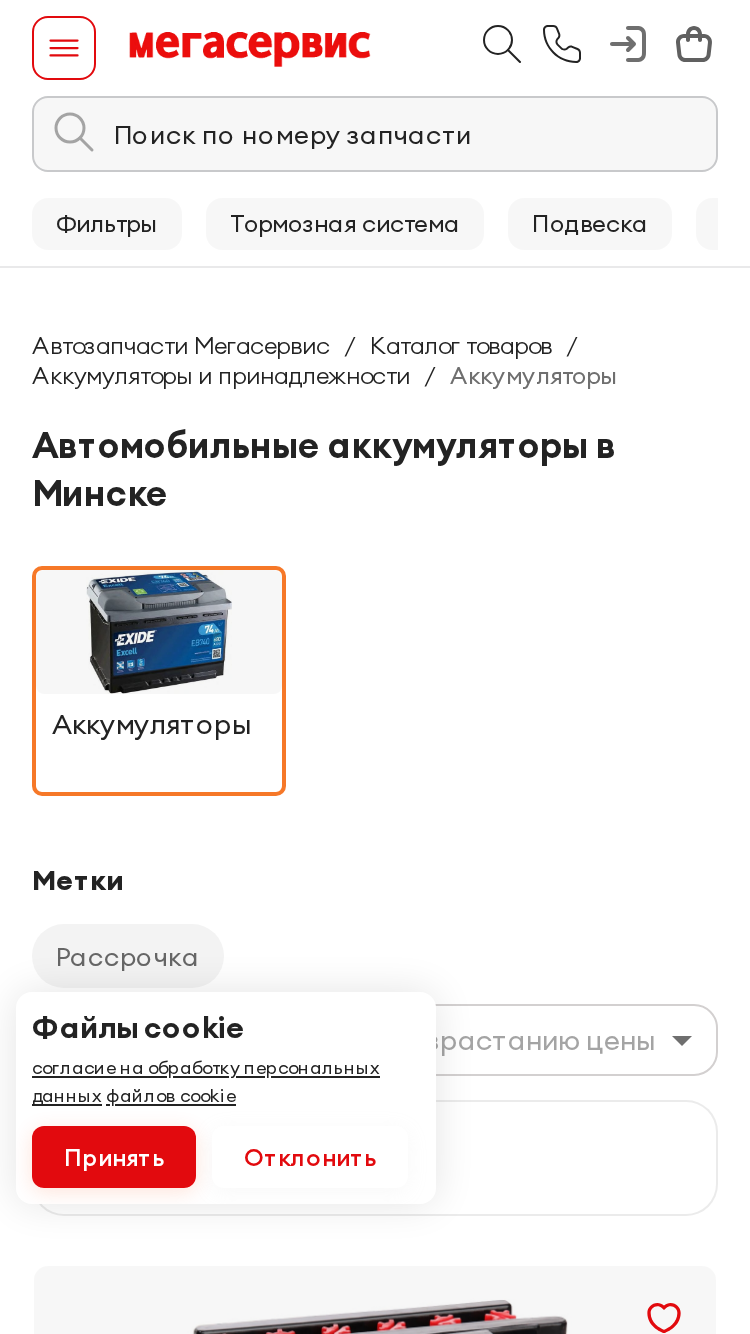
Task: Select the Подвеска chip
Action: click(x=590, y=224)
